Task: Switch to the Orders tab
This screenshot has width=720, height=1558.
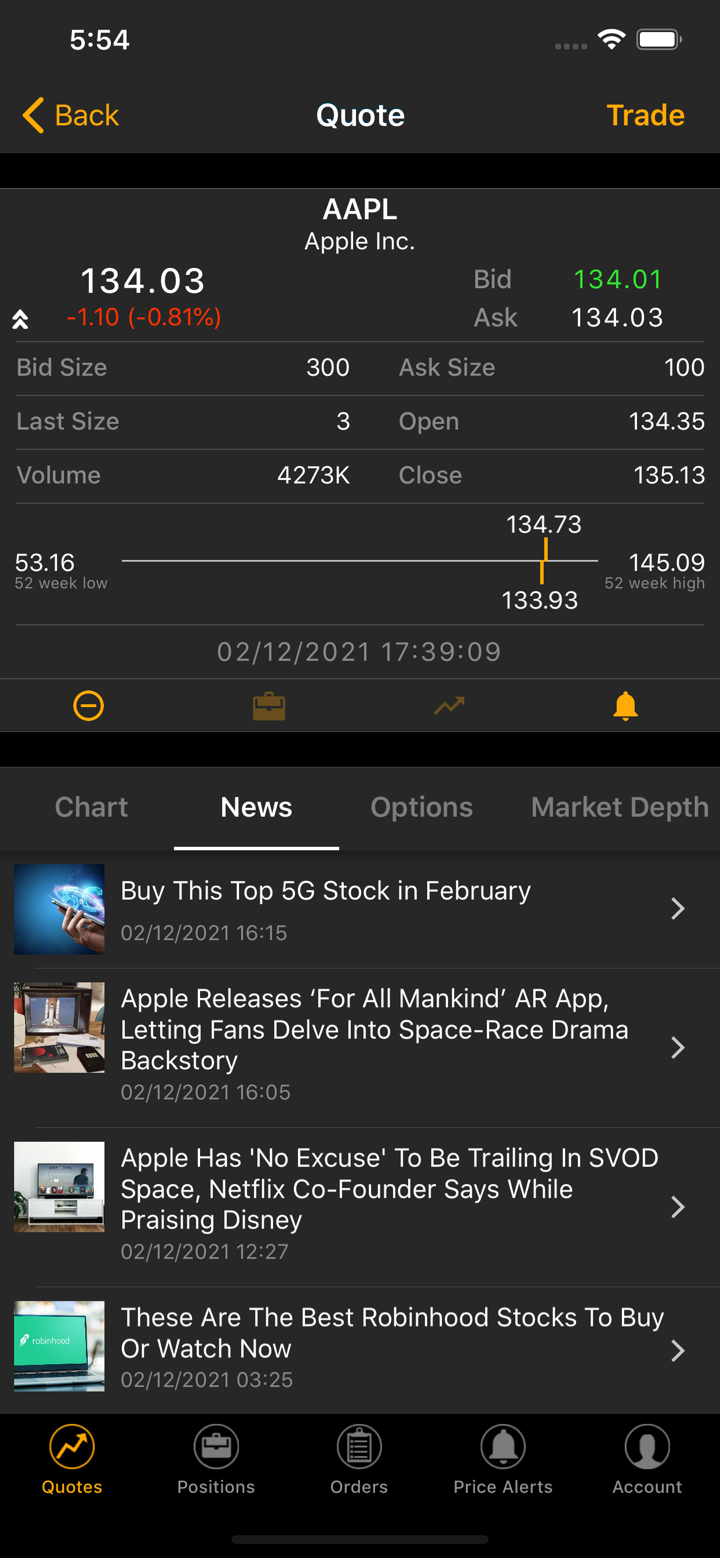Action: 359,1460
